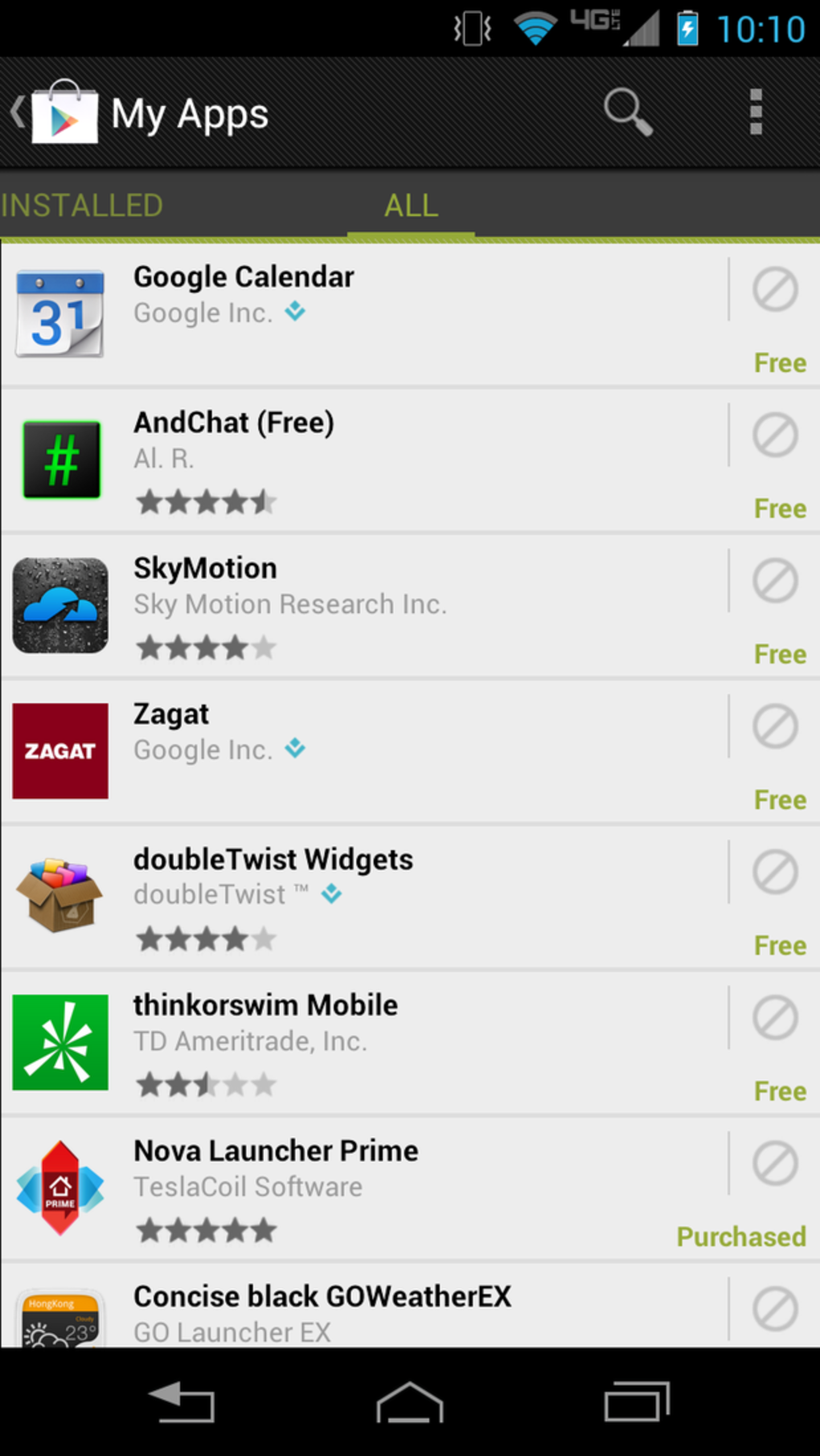Open Nova Launcher Prime listing

click(362, 1188)
